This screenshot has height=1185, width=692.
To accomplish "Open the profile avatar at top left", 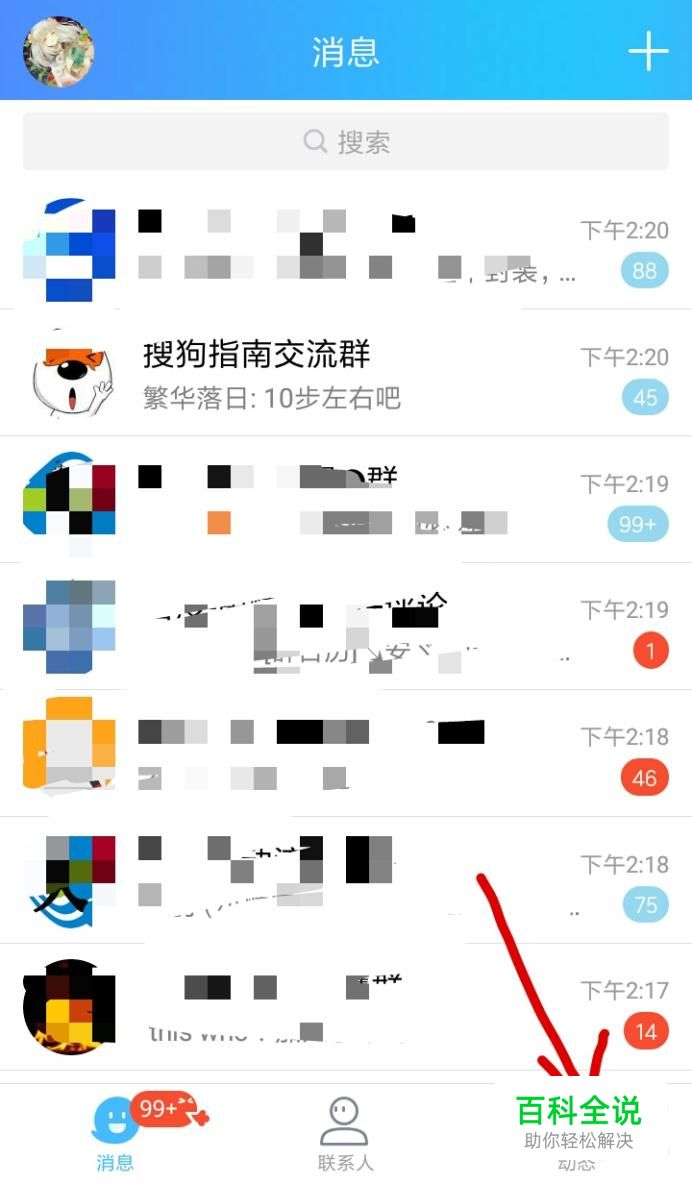I will point(59,51).
